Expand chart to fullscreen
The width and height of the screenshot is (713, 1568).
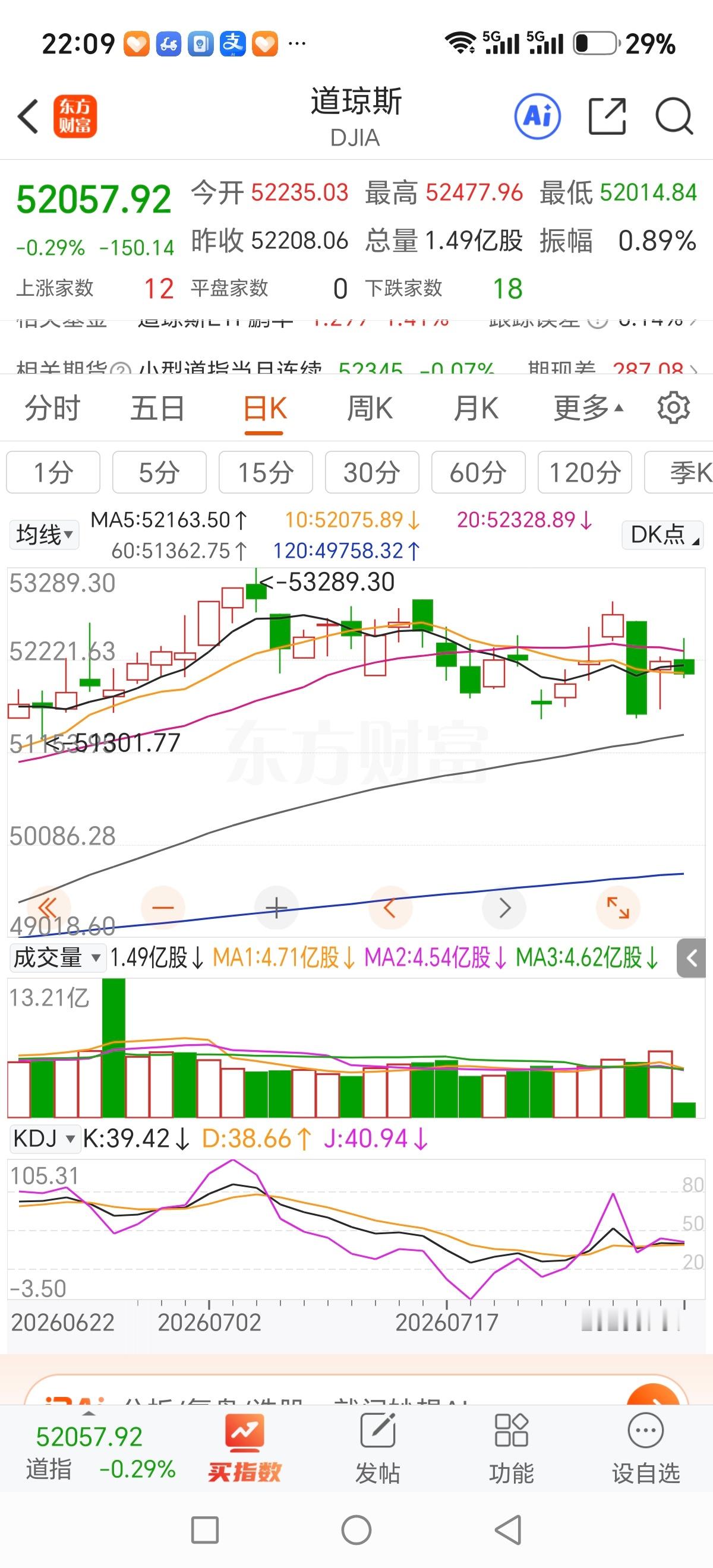point(618,908)
